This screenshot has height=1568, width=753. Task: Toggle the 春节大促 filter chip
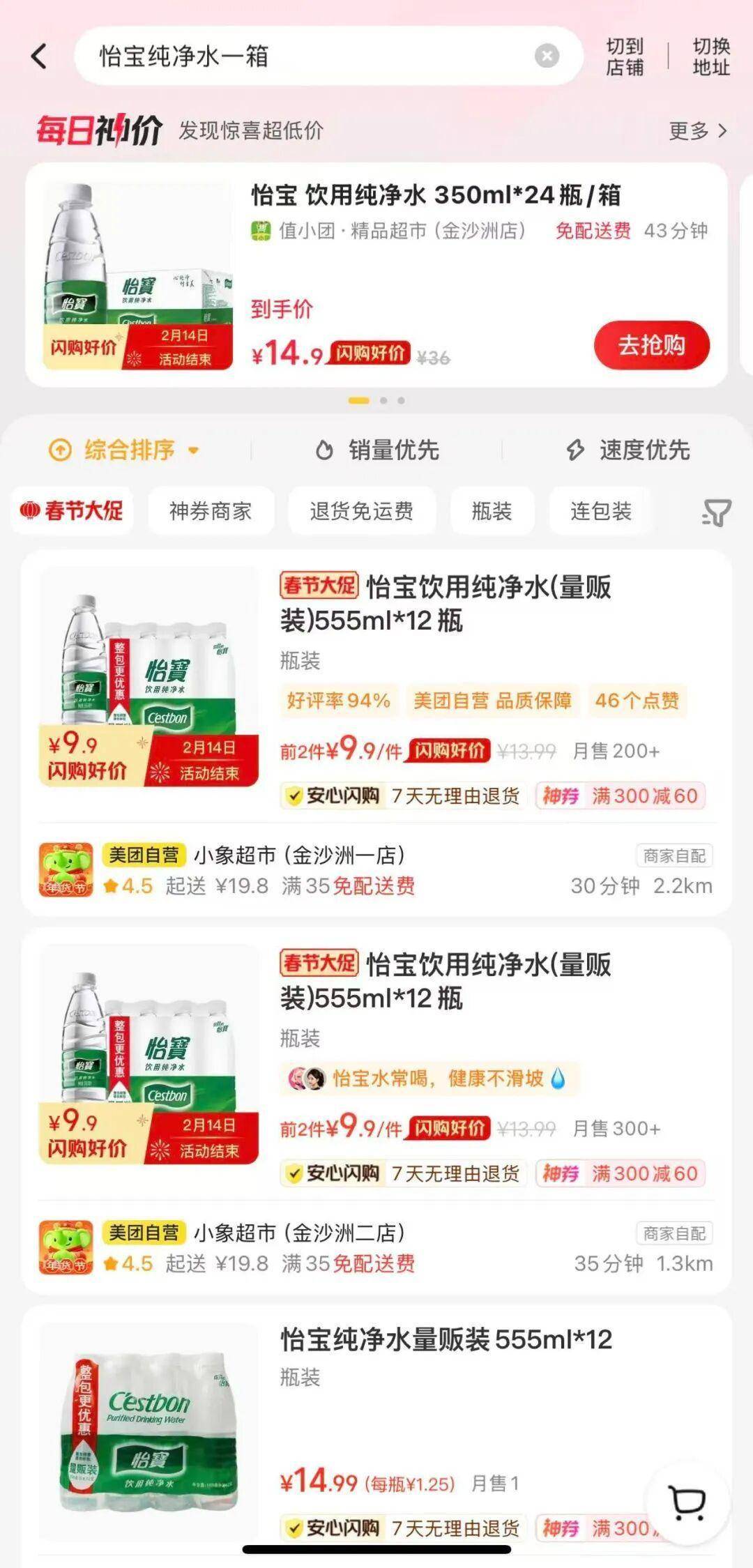72,511
